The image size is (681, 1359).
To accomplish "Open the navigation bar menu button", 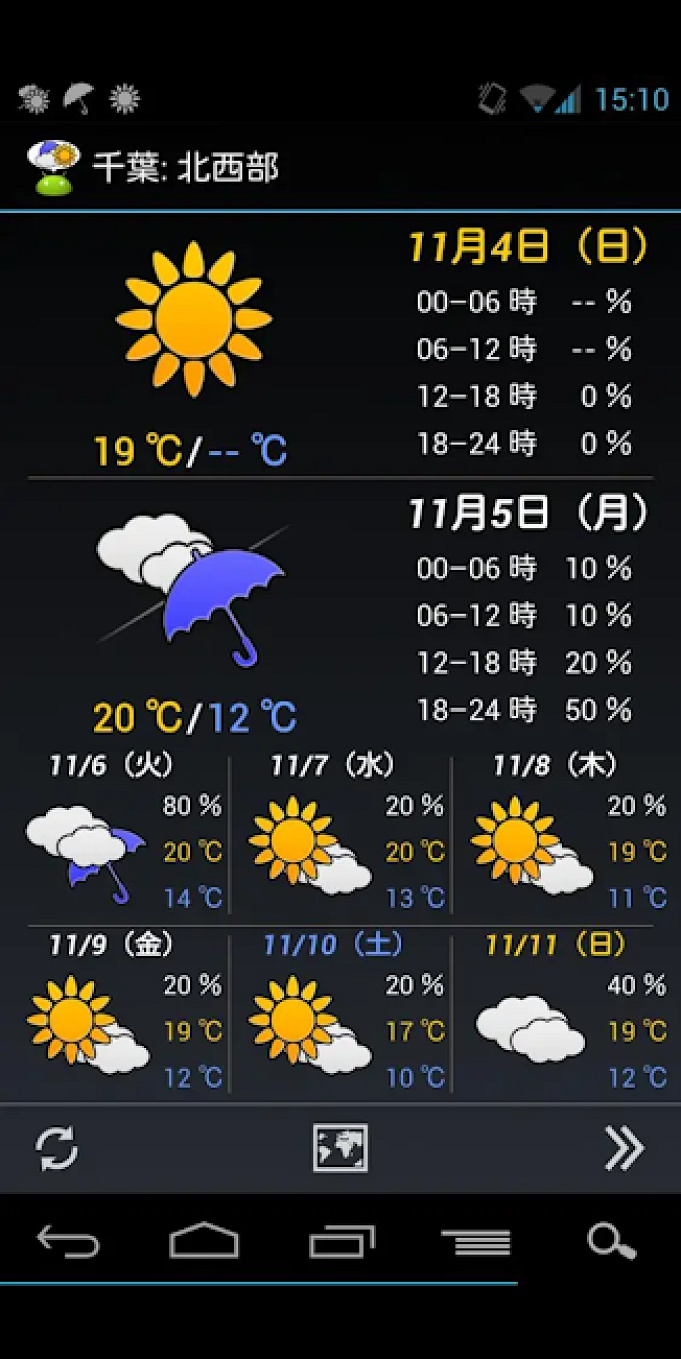I will [x=476, y=1242].
